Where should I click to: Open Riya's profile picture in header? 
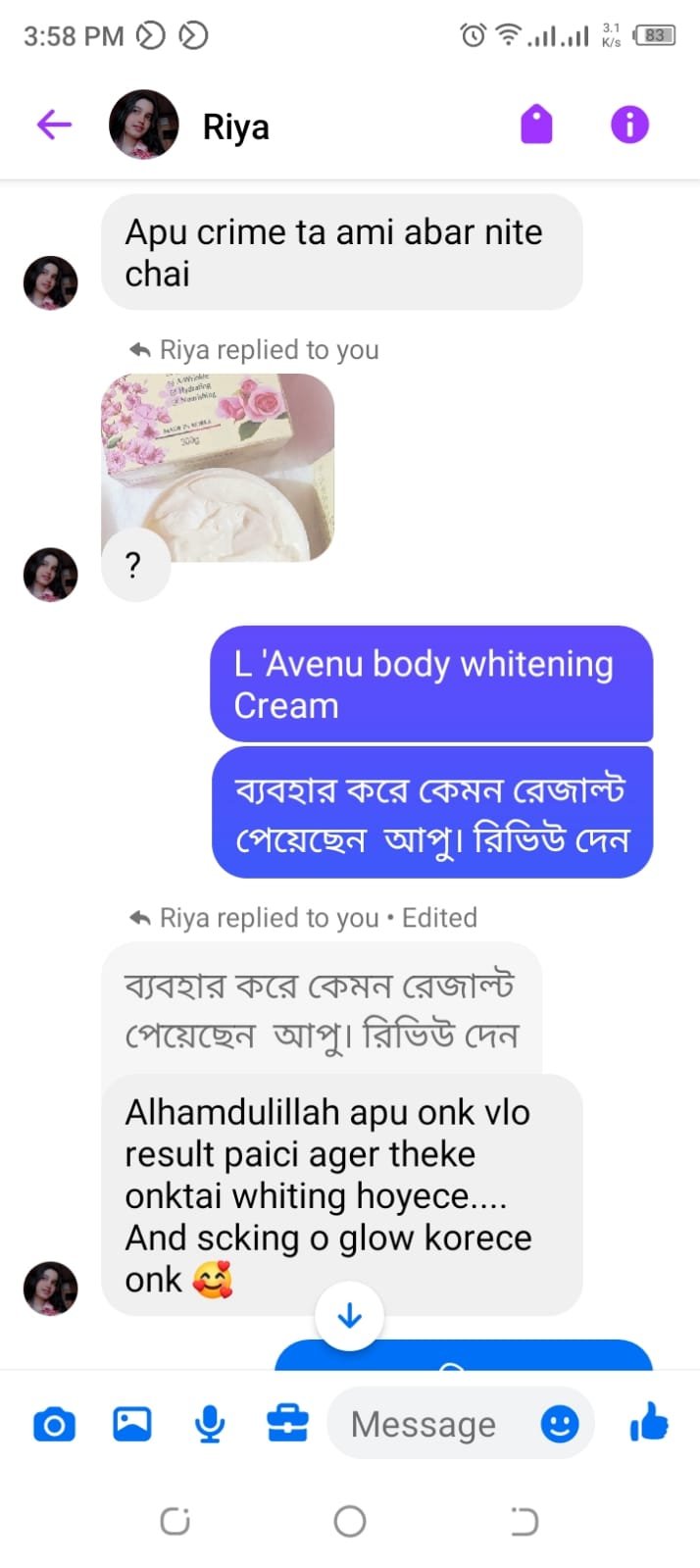click(143, 125)
